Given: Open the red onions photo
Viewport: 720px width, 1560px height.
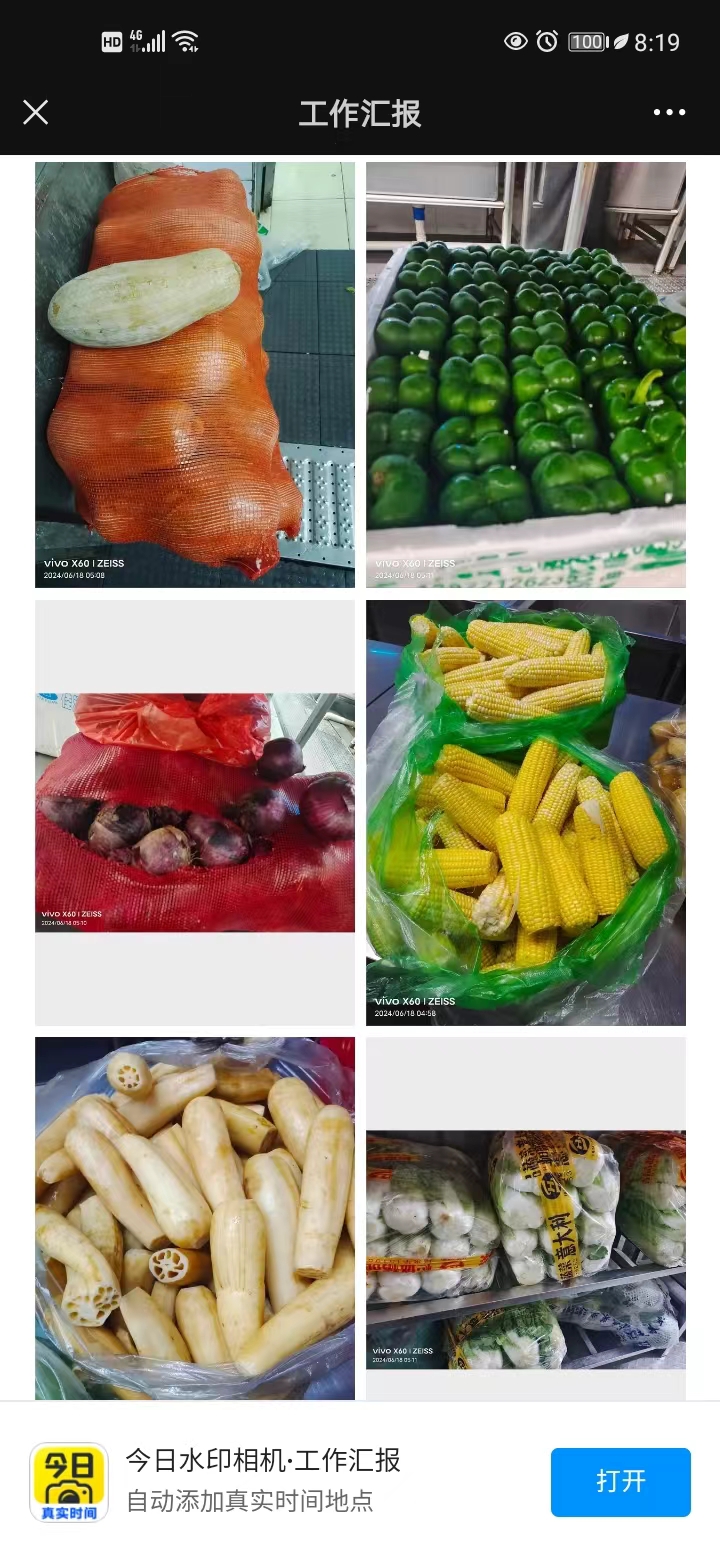Looking at the screenshot, I should pos(195,812).
